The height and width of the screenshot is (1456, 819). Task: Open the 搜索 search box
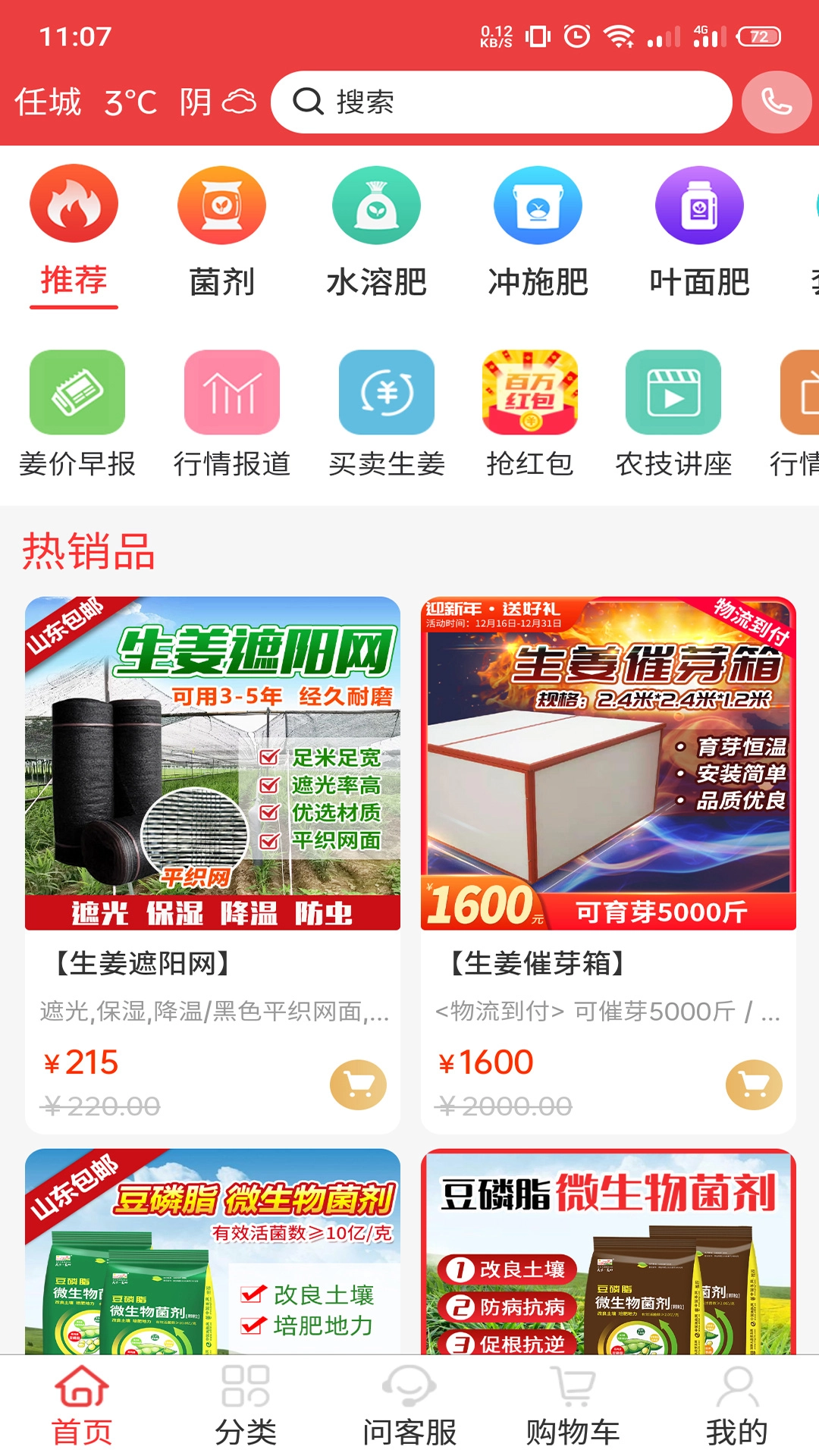click(500, 102)
